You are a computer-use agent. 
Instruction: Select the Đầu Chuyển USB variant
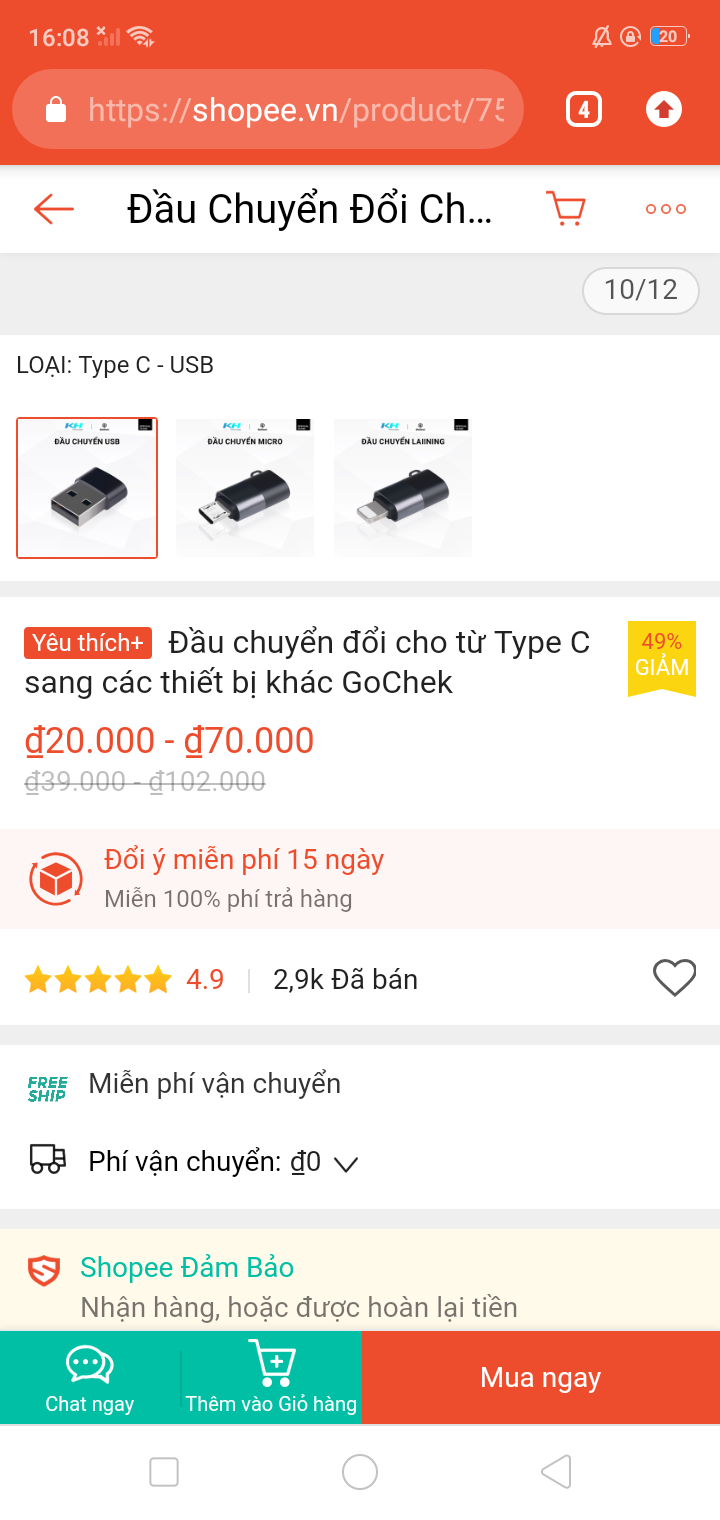click(87, 488)
